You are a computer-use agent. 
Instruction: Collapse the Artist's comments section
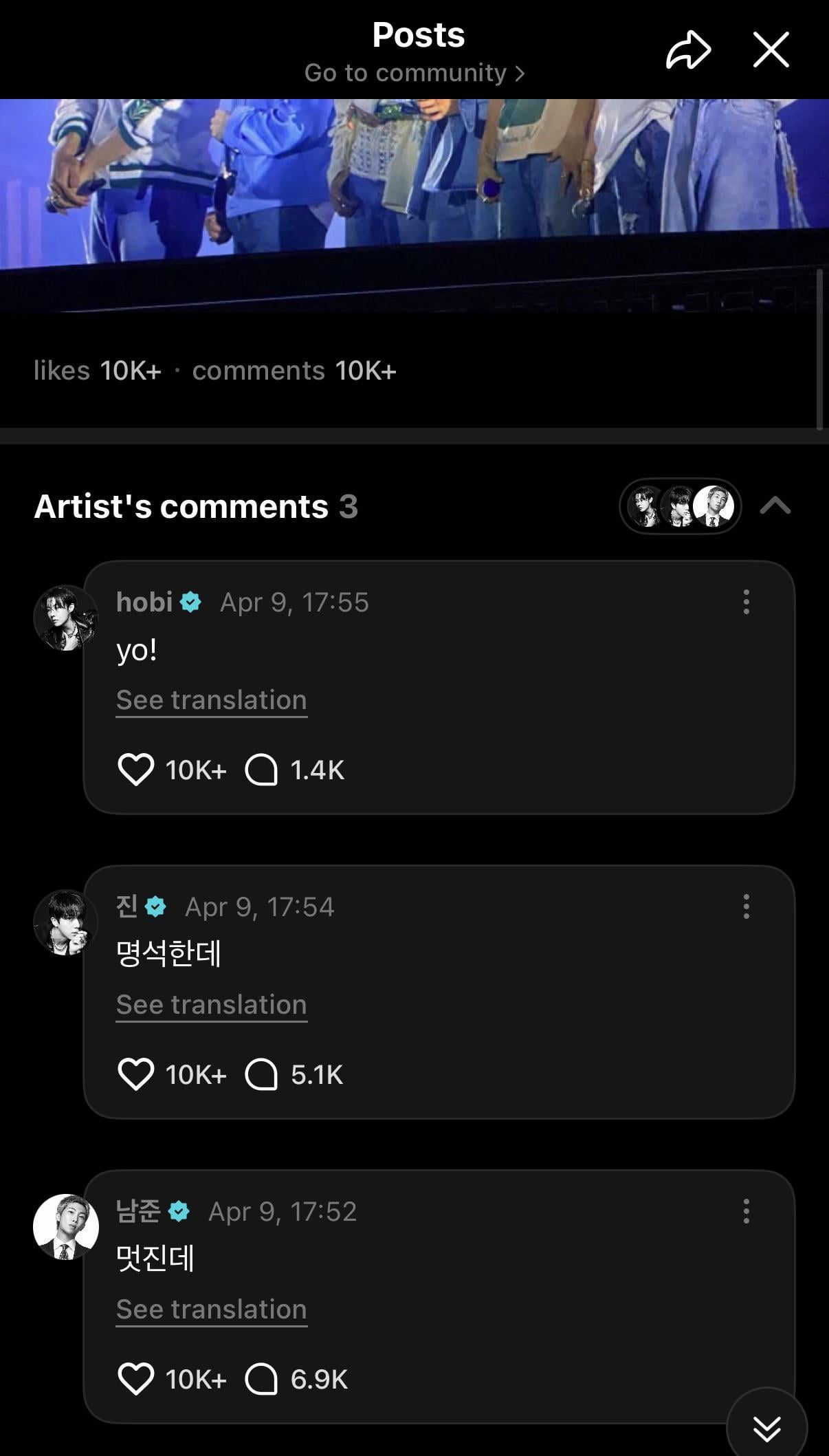click(776, 507)
